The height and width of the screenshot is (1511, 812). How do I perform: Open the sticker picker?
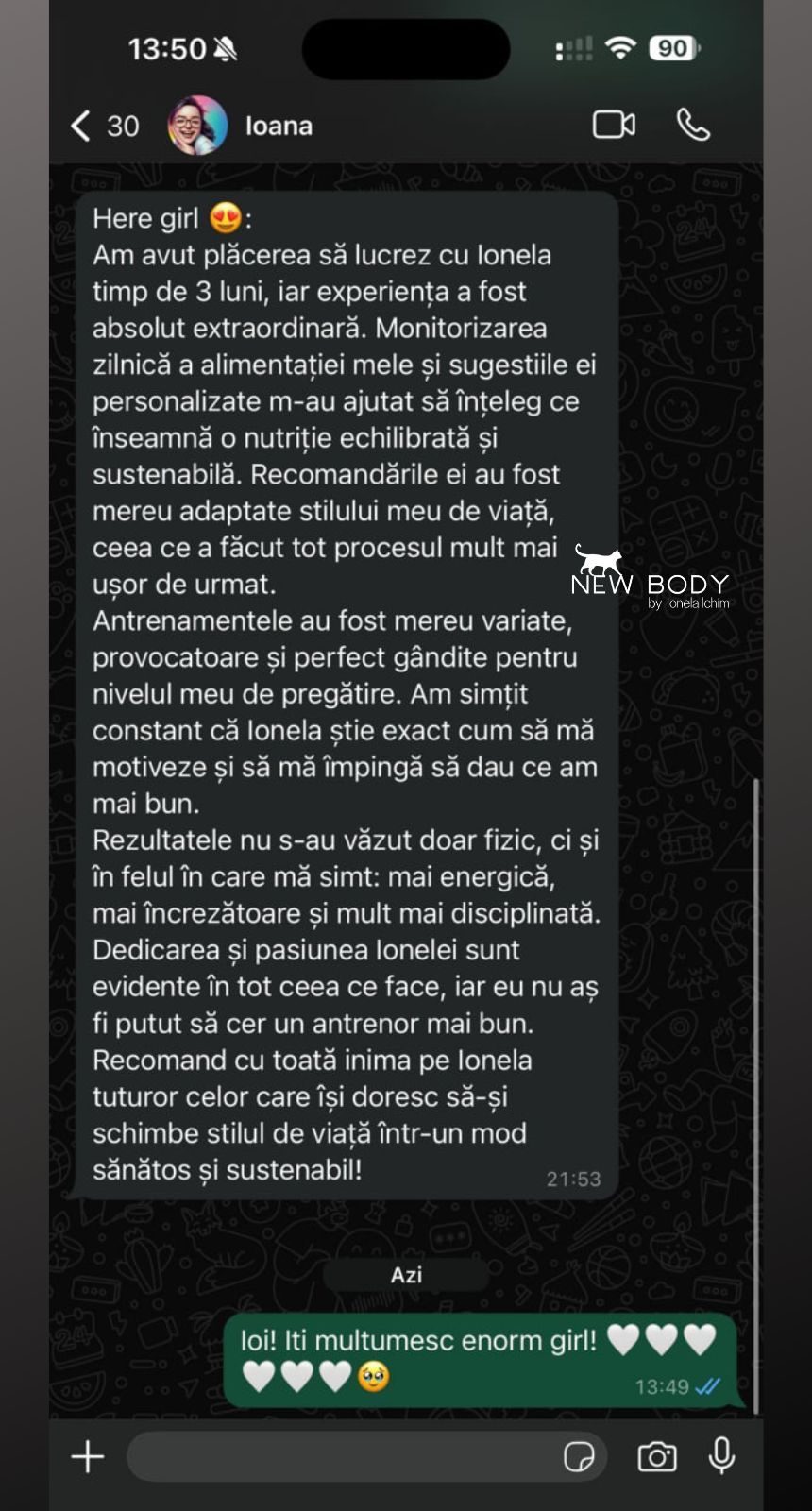pos(578,1456)
